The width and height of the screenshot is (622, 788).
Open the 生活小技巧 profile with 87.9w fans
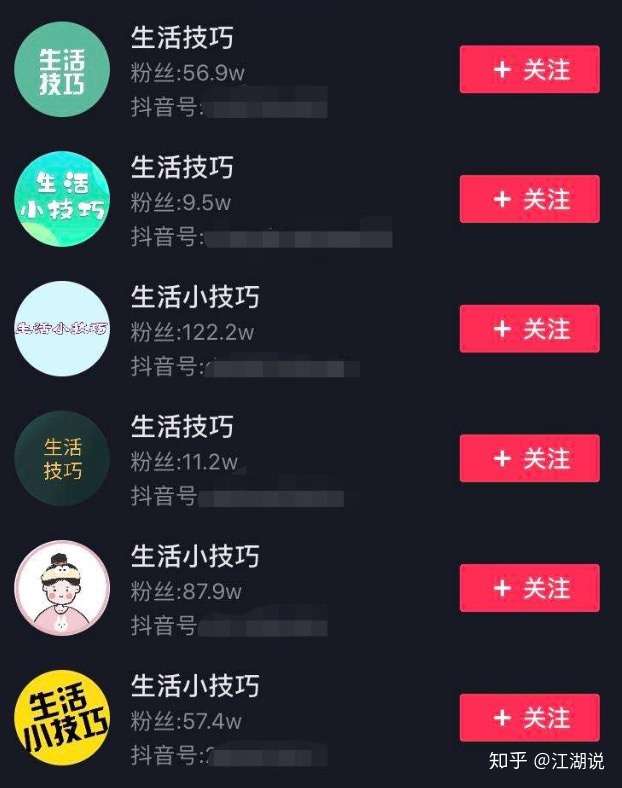coord(62,588)
